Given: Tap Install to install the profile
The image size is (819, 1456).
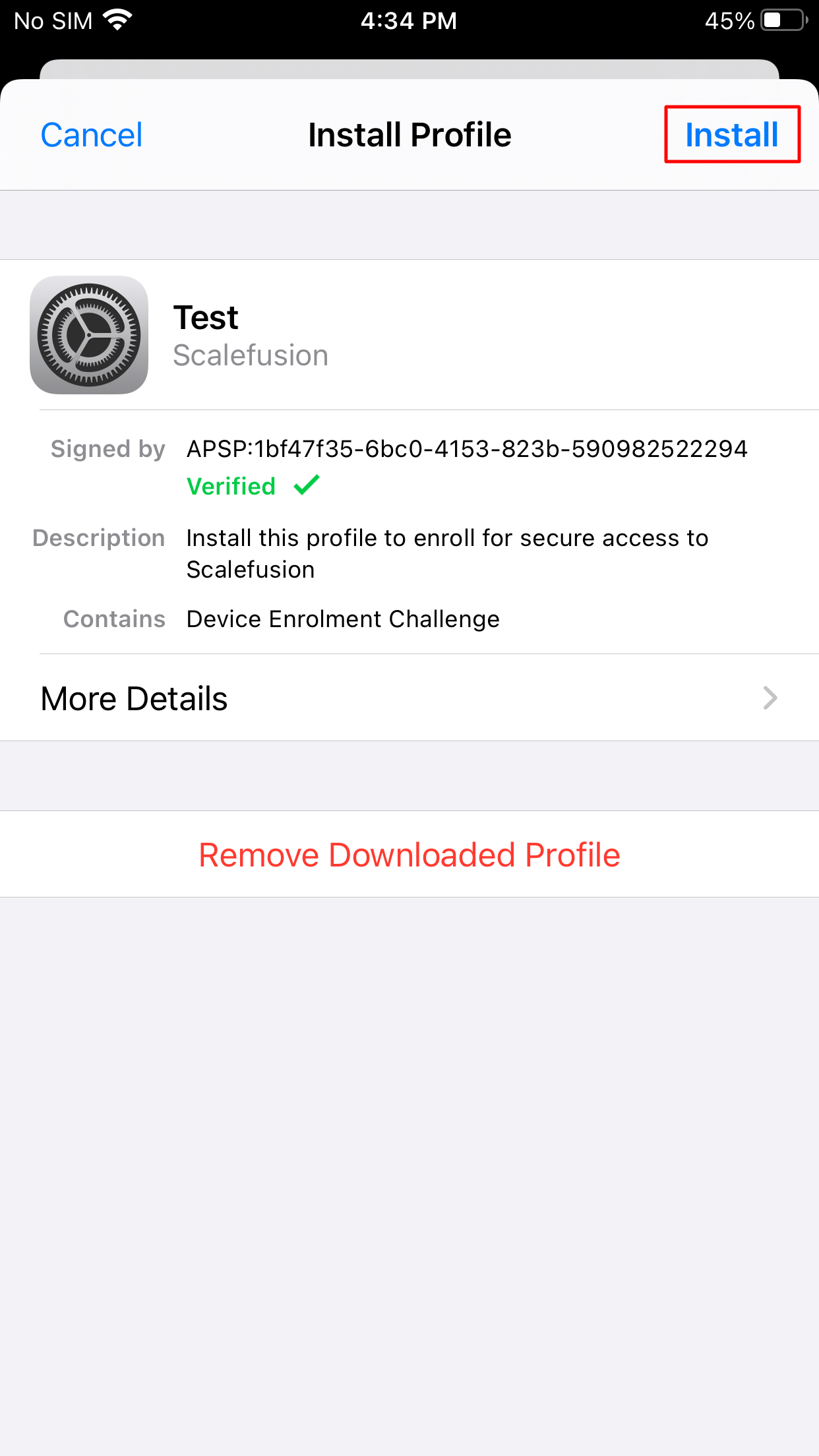Looking at the screenshot, I should (x=732, y=135).
